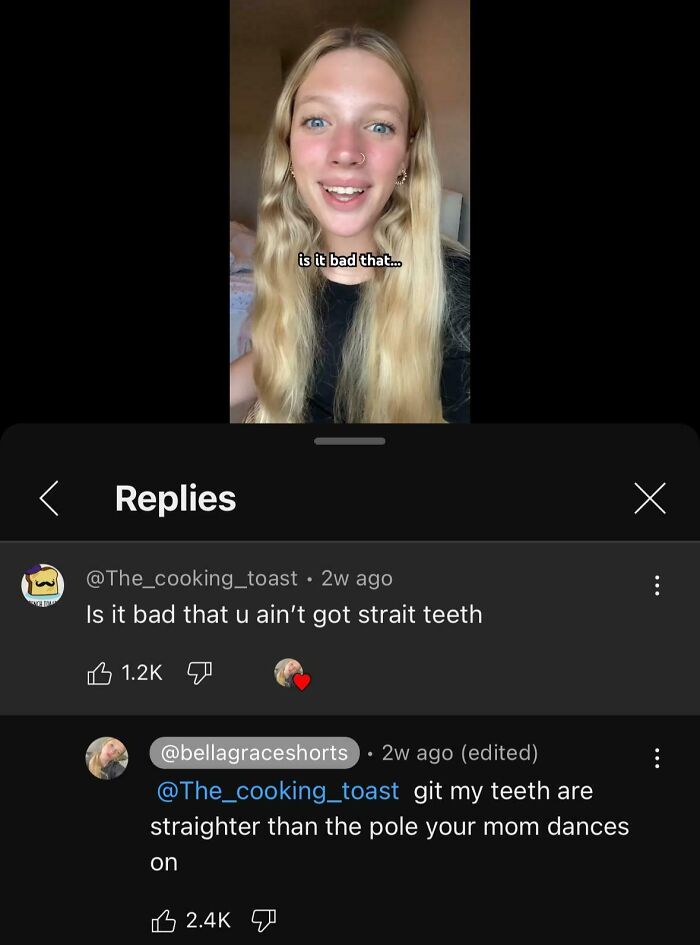
Task: Close the Replies panel
Action: (x=650, y=498)
